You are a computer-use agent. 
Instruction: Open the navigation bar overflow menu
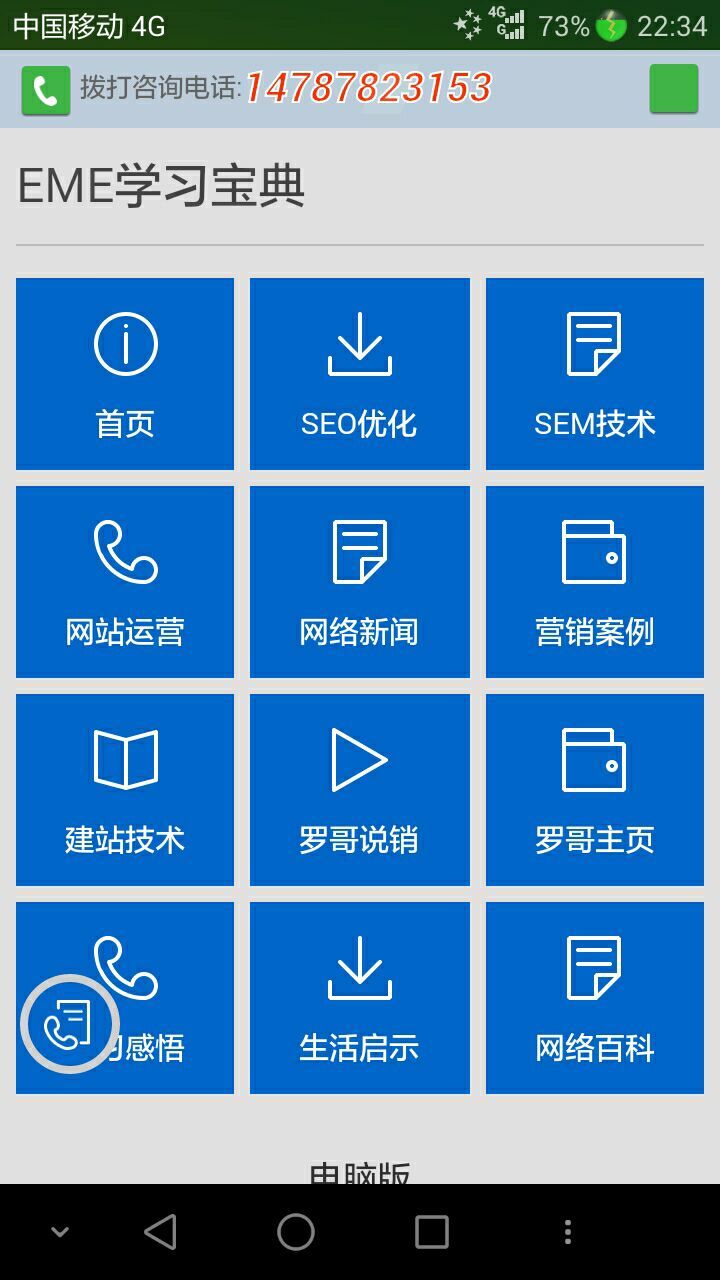click(x=567, y=1232)
